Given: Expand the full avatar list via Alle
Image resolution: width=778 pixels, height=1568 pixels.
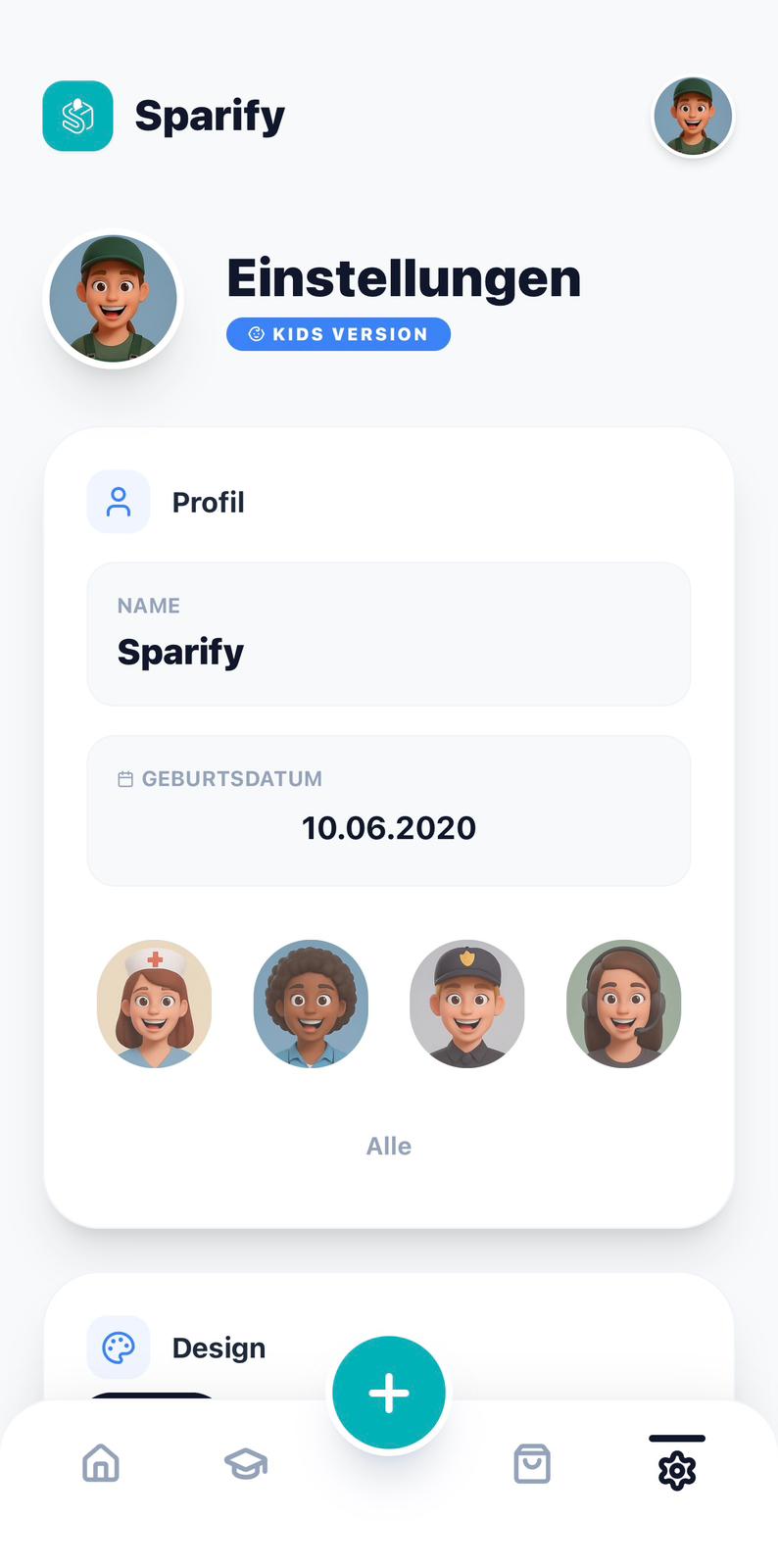Looking at the screenshot, I should (x=388, y=1146).
